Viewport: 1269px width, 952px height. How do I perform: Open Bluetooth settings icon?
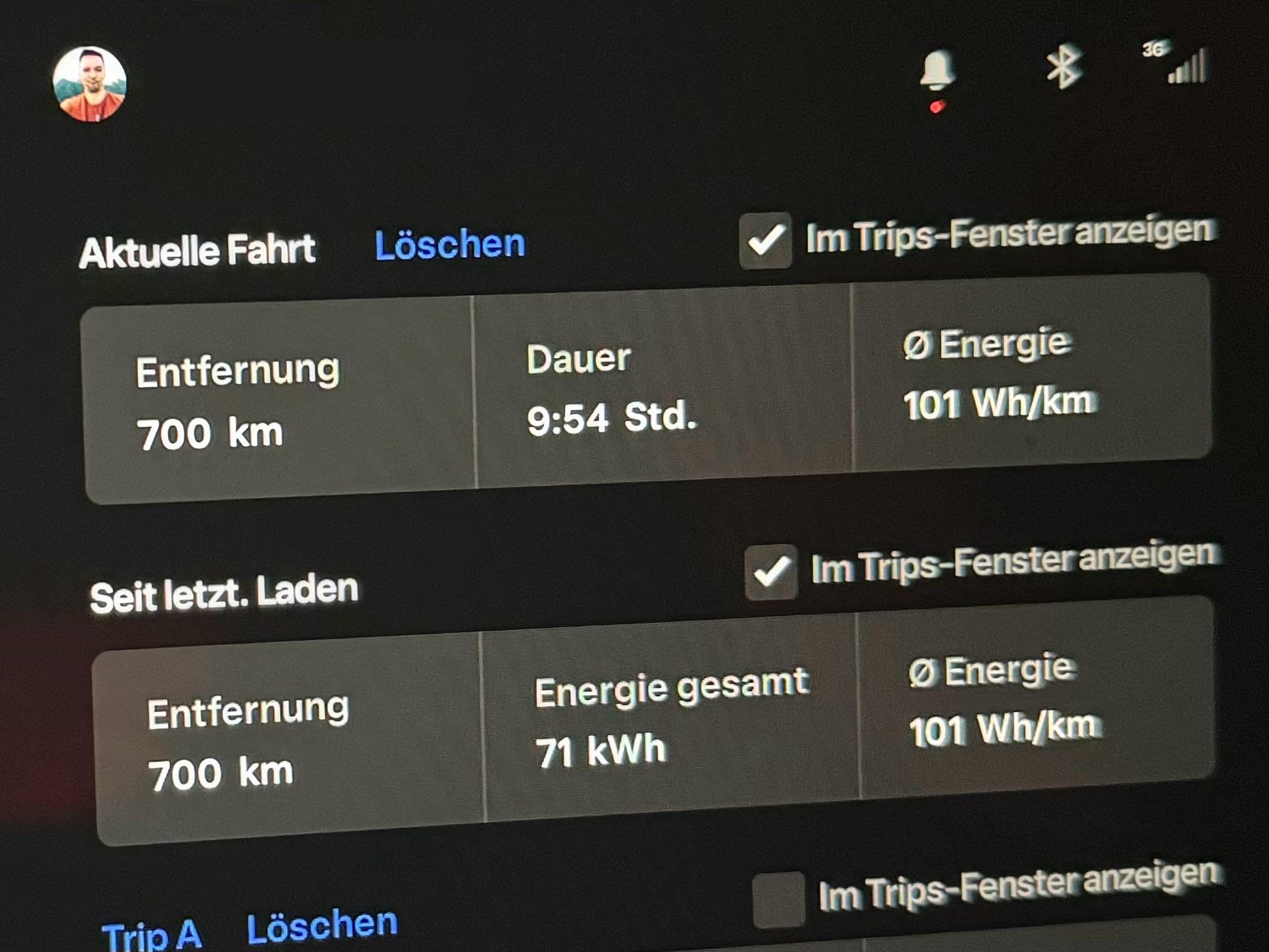coord(1063,66)
